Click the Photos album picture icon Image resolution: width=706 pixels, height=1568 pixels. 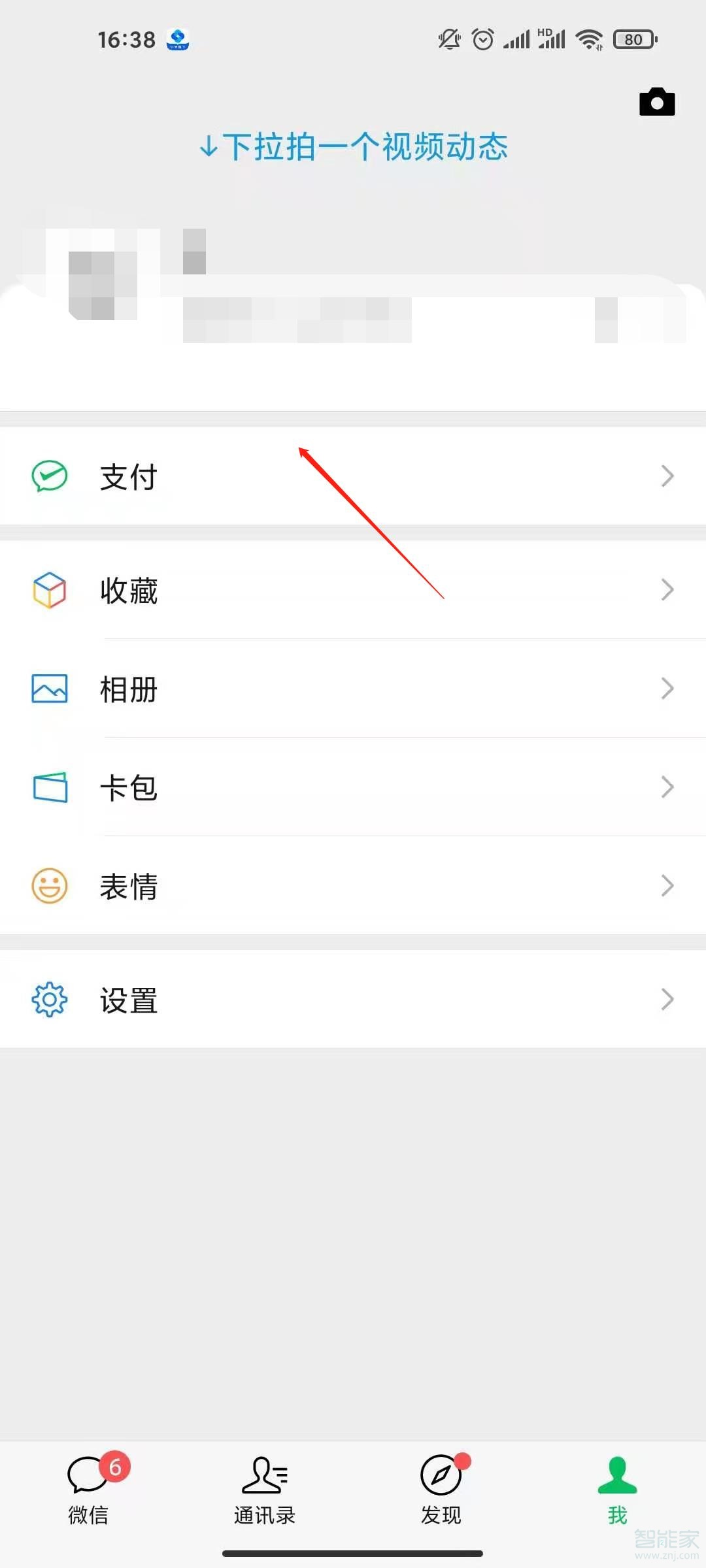tap(49, 688)
